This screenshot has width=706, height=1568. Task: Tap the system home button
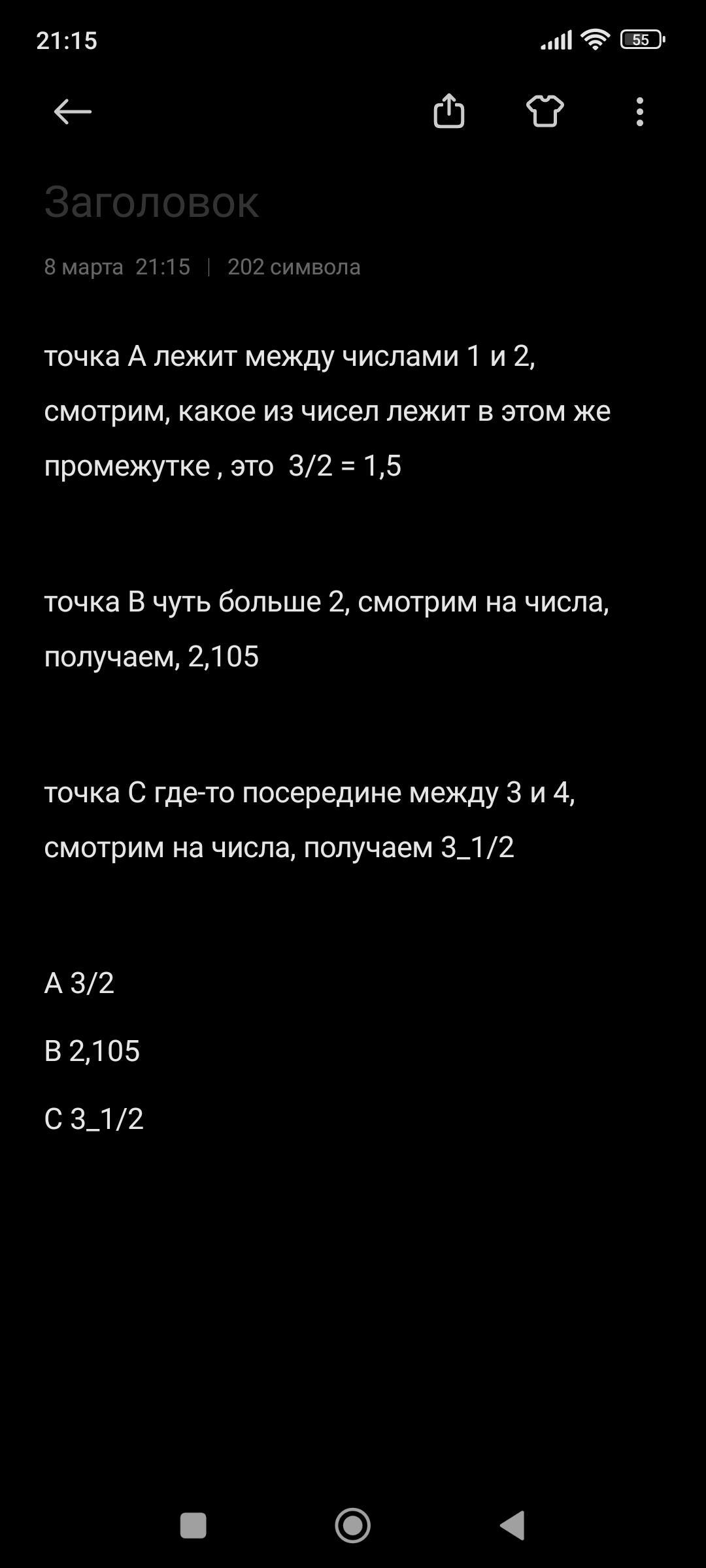(x=353, y=1526)
